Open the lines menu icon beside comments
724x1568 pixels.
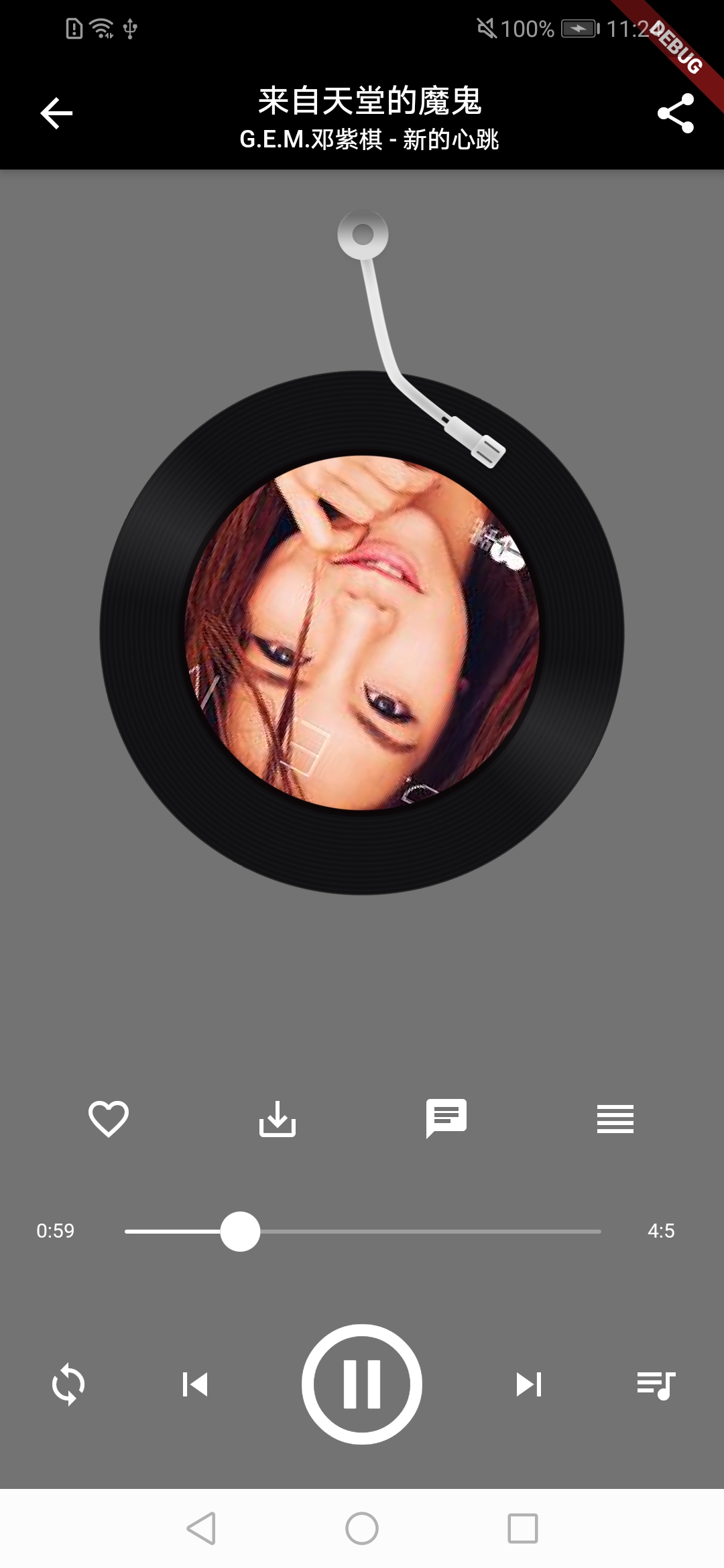pos(615,1118)
